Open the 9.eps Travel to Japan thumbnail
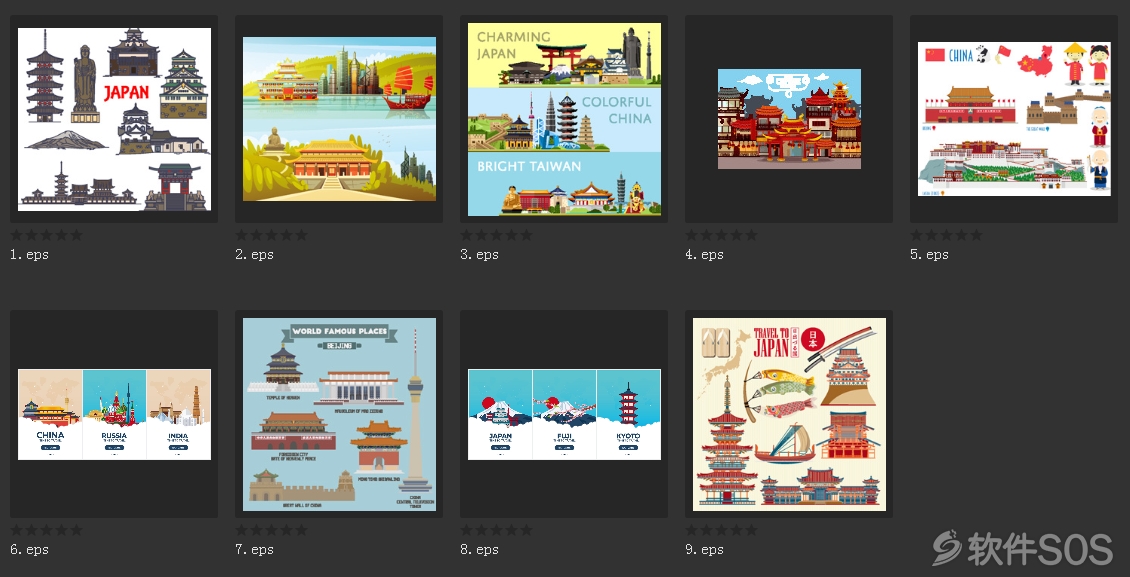Image resolution: width=1130 pixels, height=577 pixels. 789,414
